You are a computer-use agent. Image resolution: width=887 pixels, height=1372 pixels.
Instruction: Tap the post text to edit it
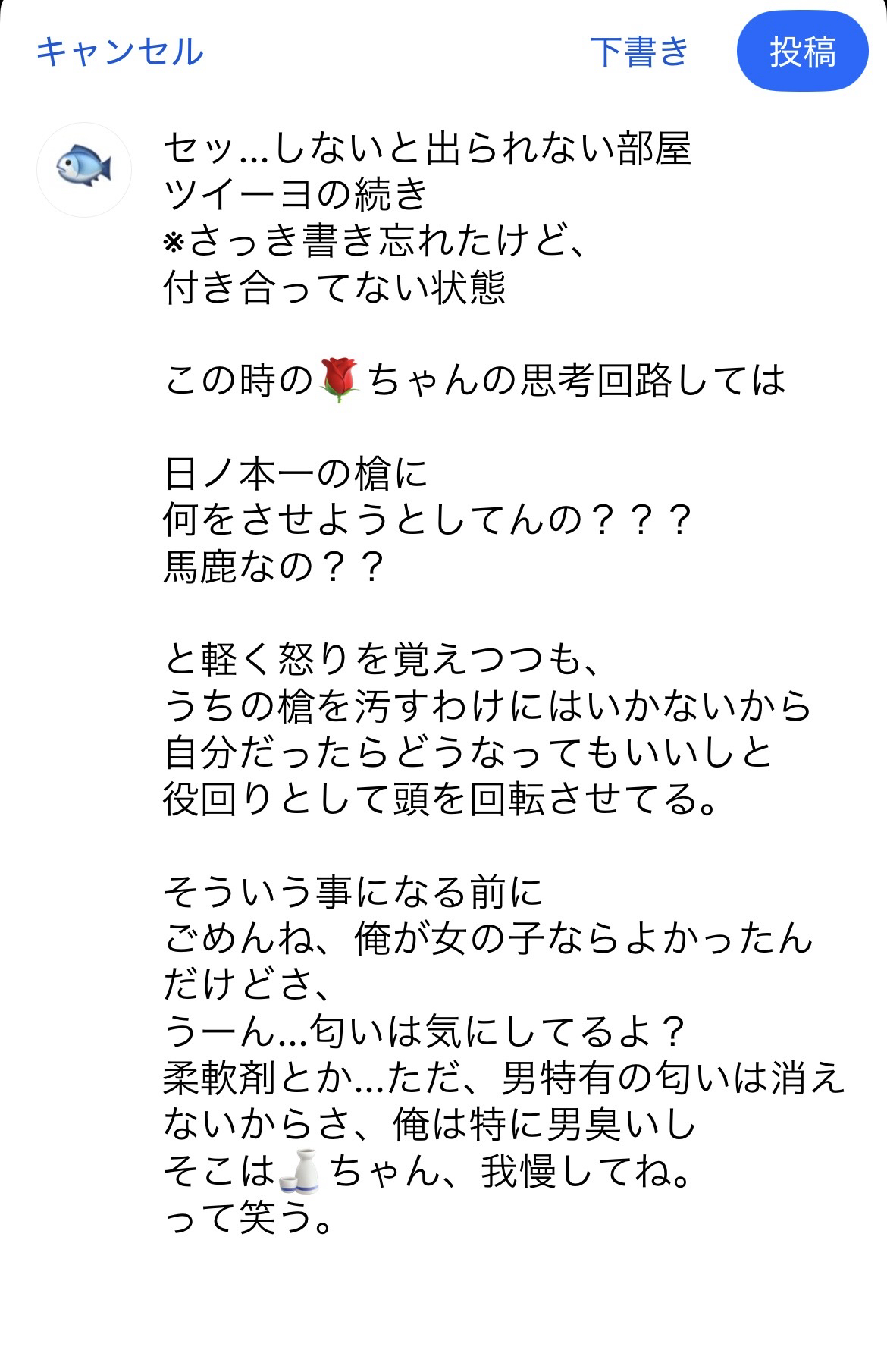(485, 683)
